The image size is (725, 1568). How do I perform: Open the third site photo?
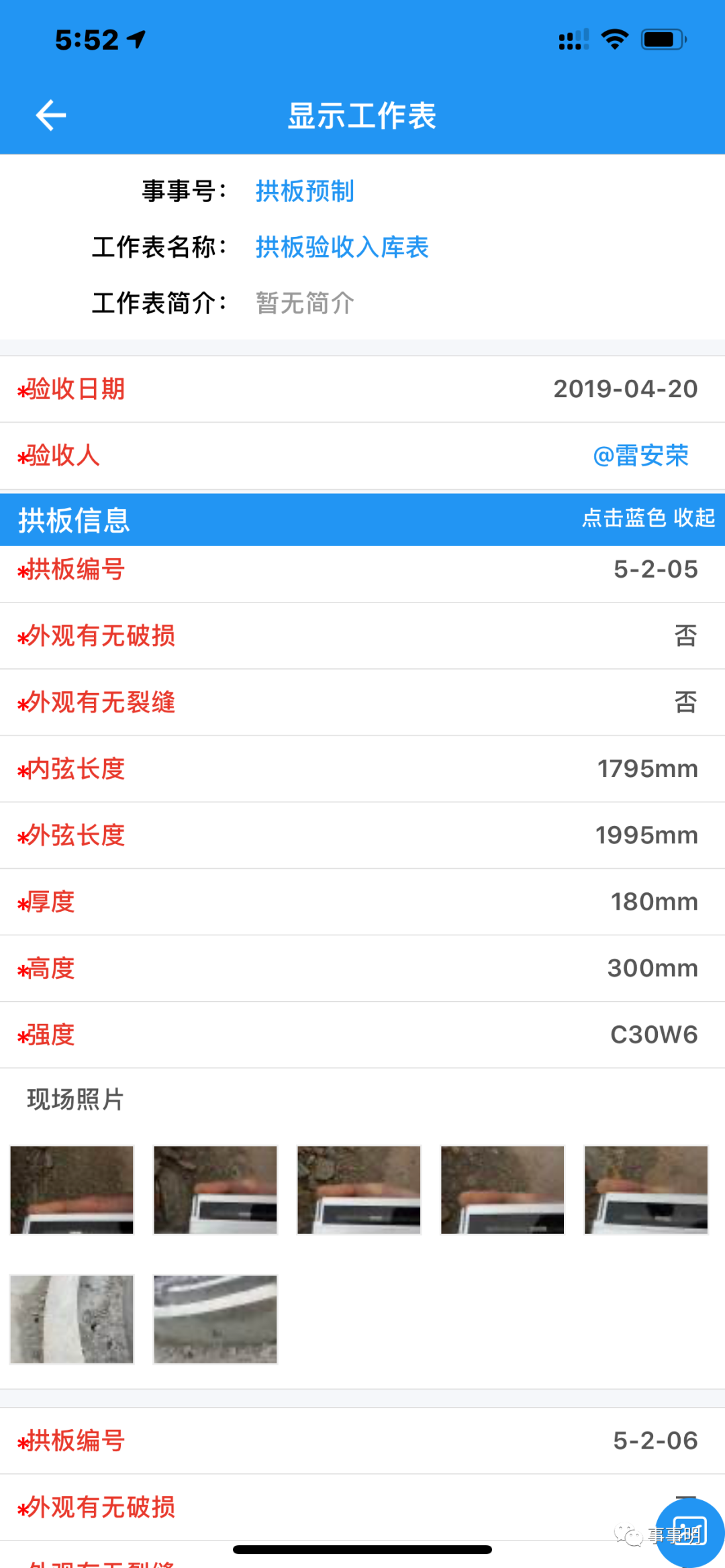(359, 1190)
